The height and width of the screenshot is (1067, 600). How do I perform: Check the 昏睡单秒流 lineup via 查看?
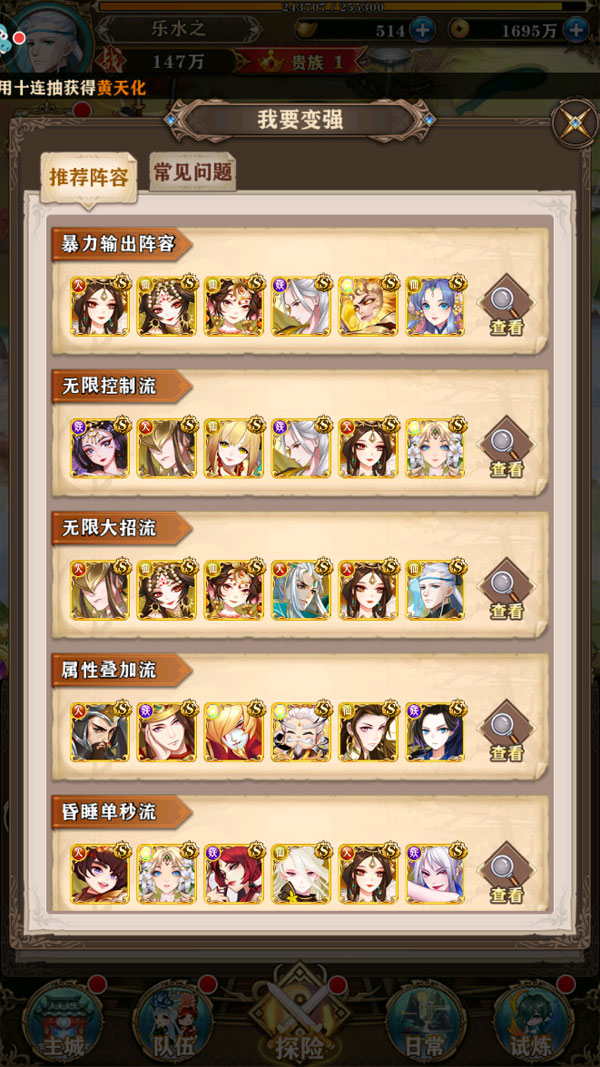(x=506, y=876)
